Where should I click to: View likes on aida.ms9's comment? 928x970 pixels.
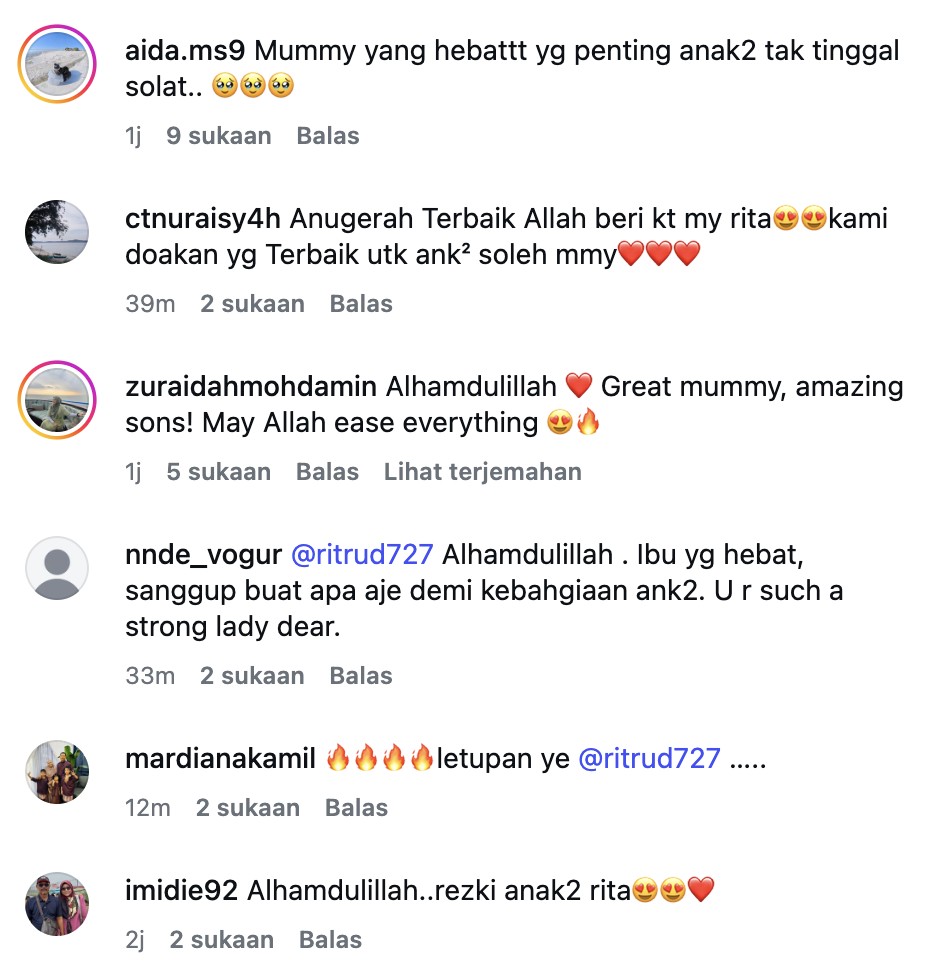point(218,136)
